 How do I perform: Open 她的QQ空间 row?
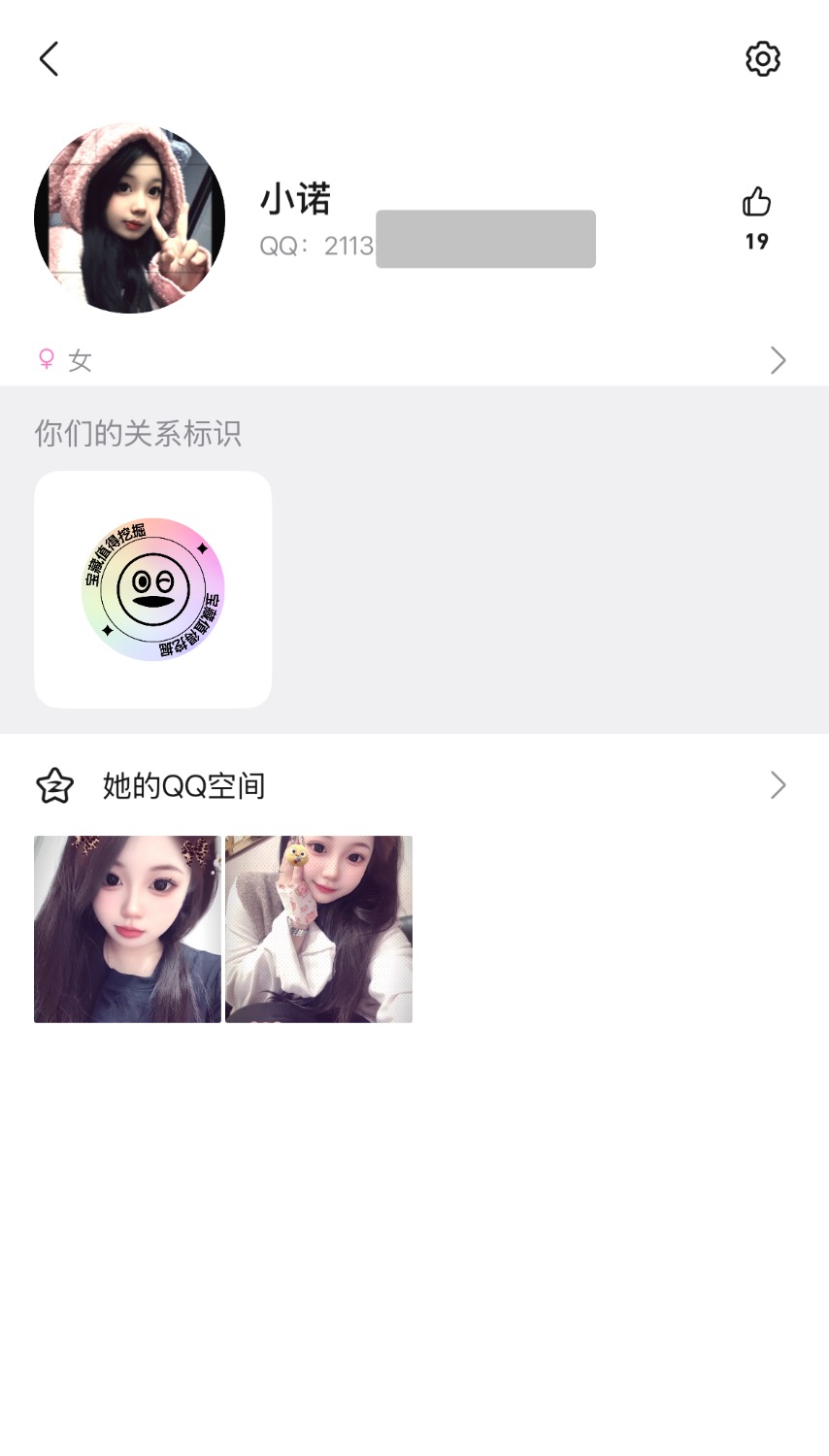(414, 785)
